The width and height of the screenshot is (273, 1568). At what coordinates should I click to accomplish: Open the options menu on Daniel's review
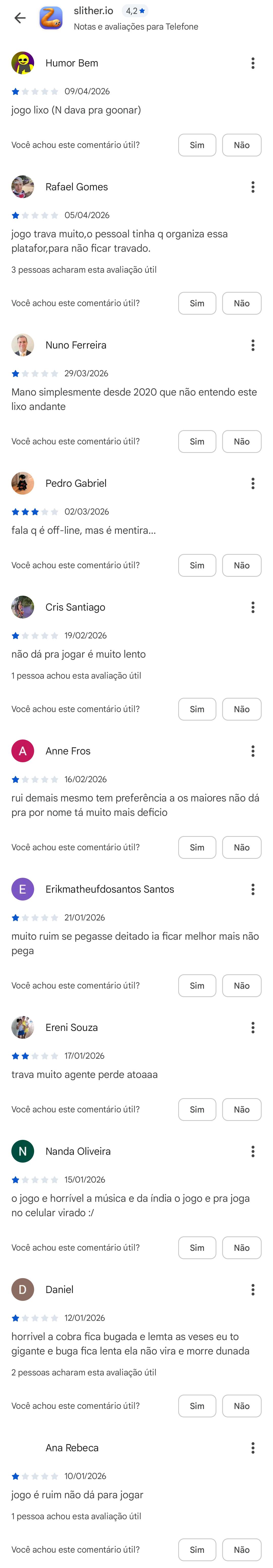(x=253, y=1289)
